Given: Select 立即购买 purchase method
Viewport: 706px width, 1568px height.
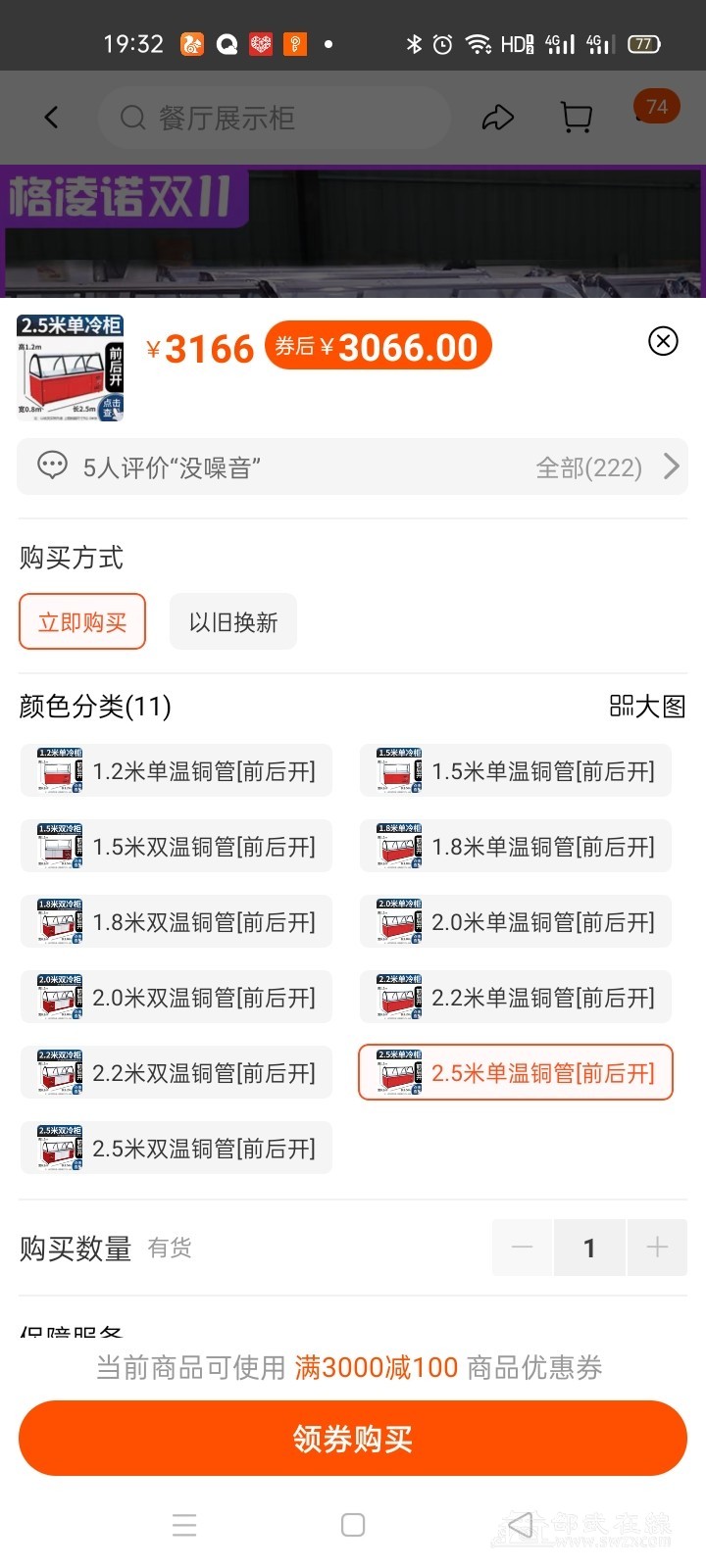Looking at the screenshot, I should [82, 622].
